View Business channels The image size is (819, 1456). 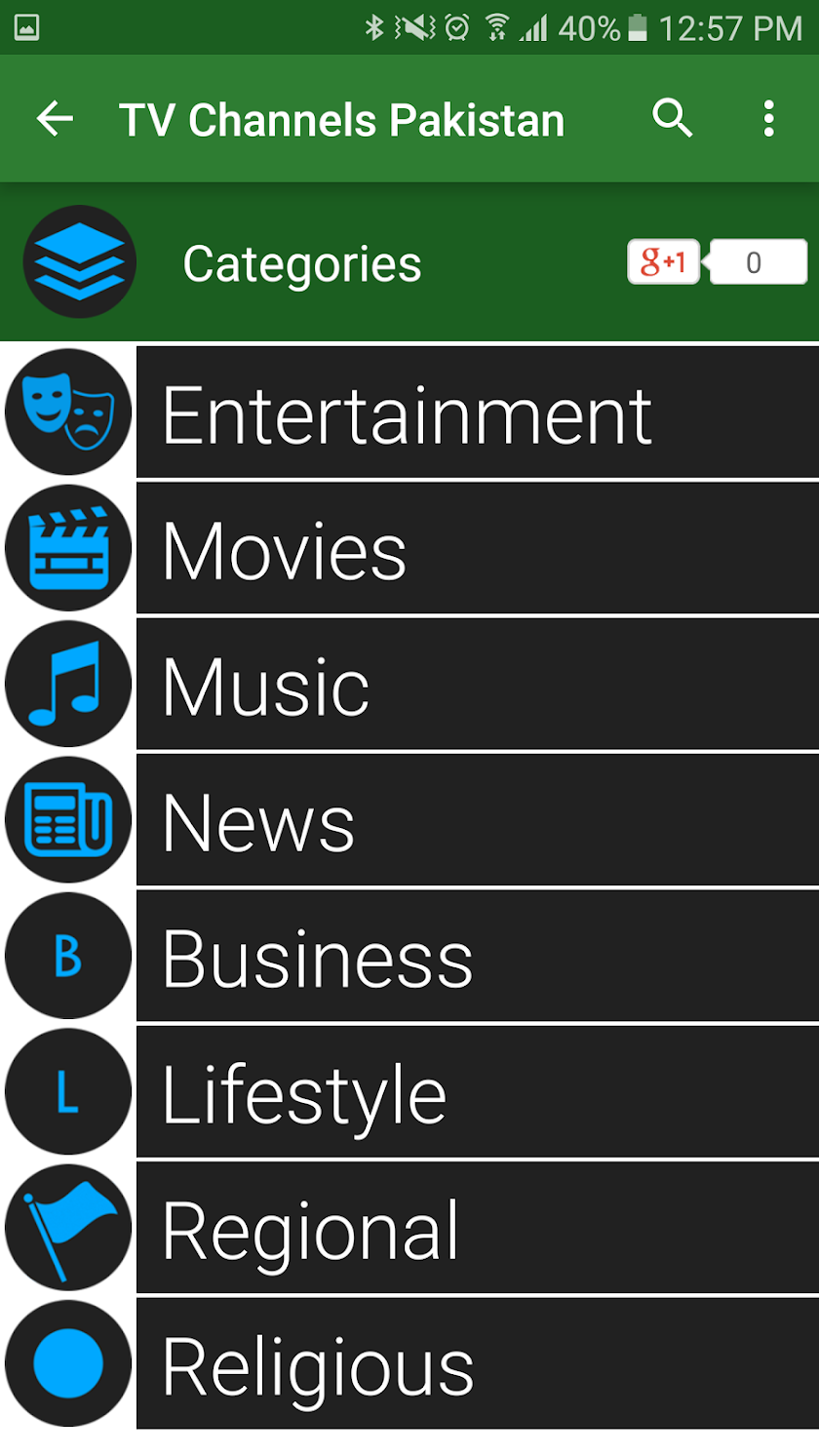point(476,957)
